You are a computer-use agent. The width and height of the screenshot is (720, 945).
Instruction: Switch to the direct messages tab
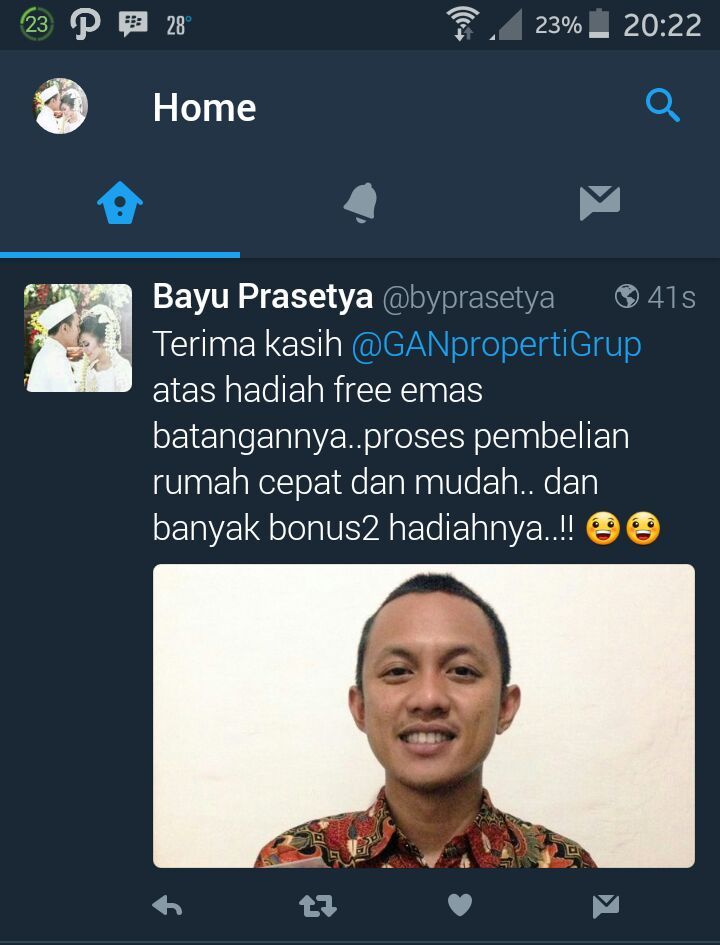600,203
